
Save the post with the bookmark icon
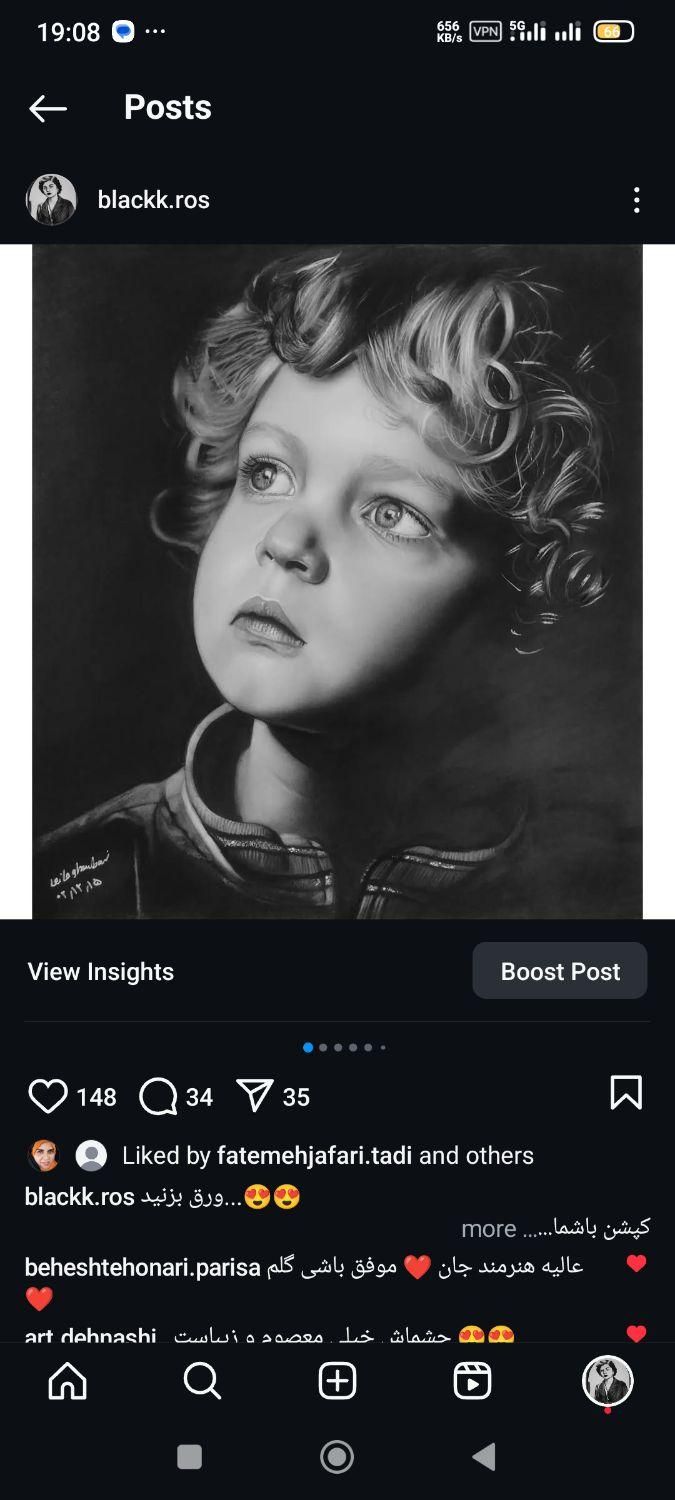[626, 1093]
